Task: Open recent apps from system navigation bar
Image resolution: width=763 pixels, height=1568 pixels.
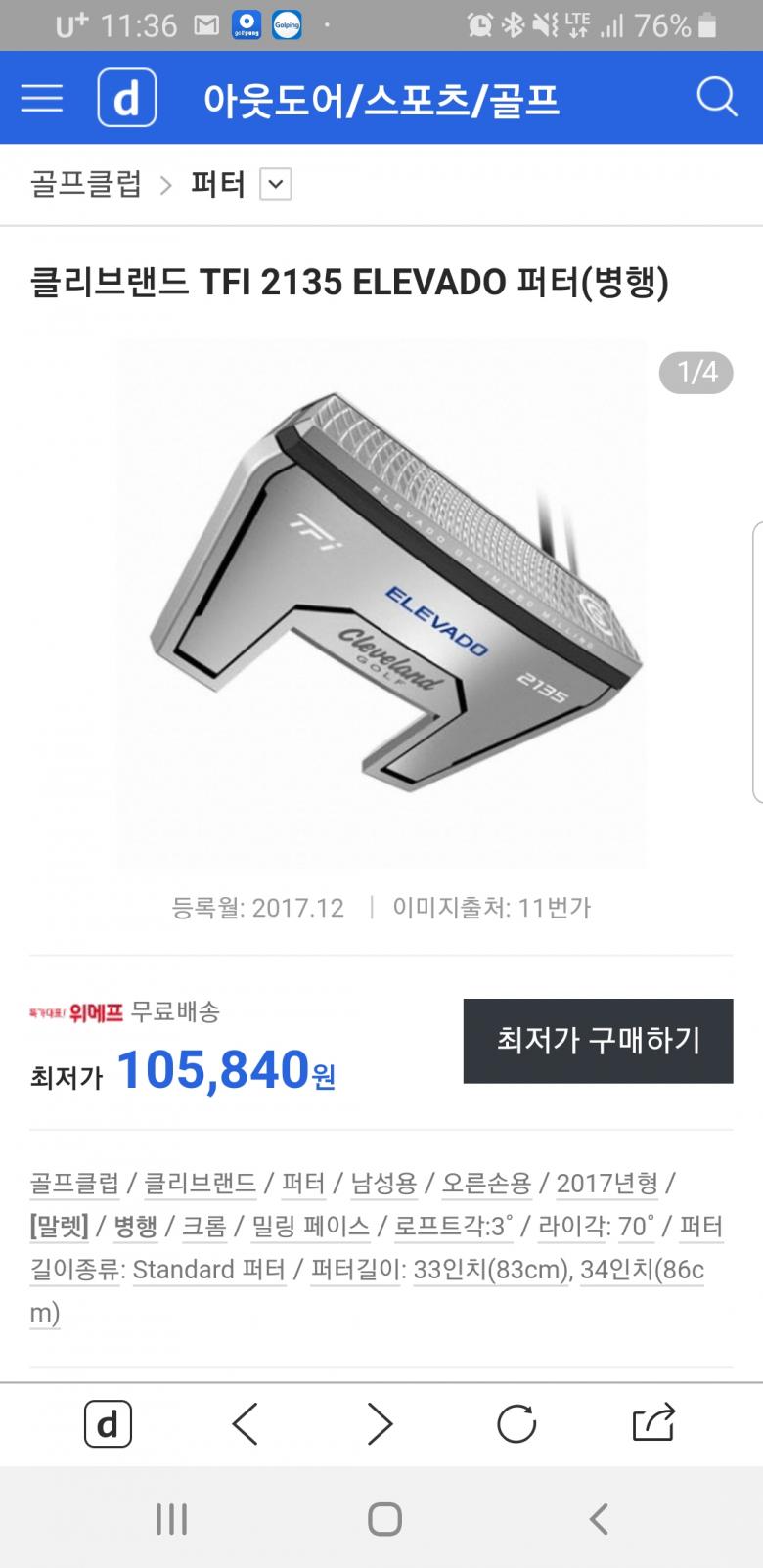Action: pyautogui.click(x=171, y=1519)
